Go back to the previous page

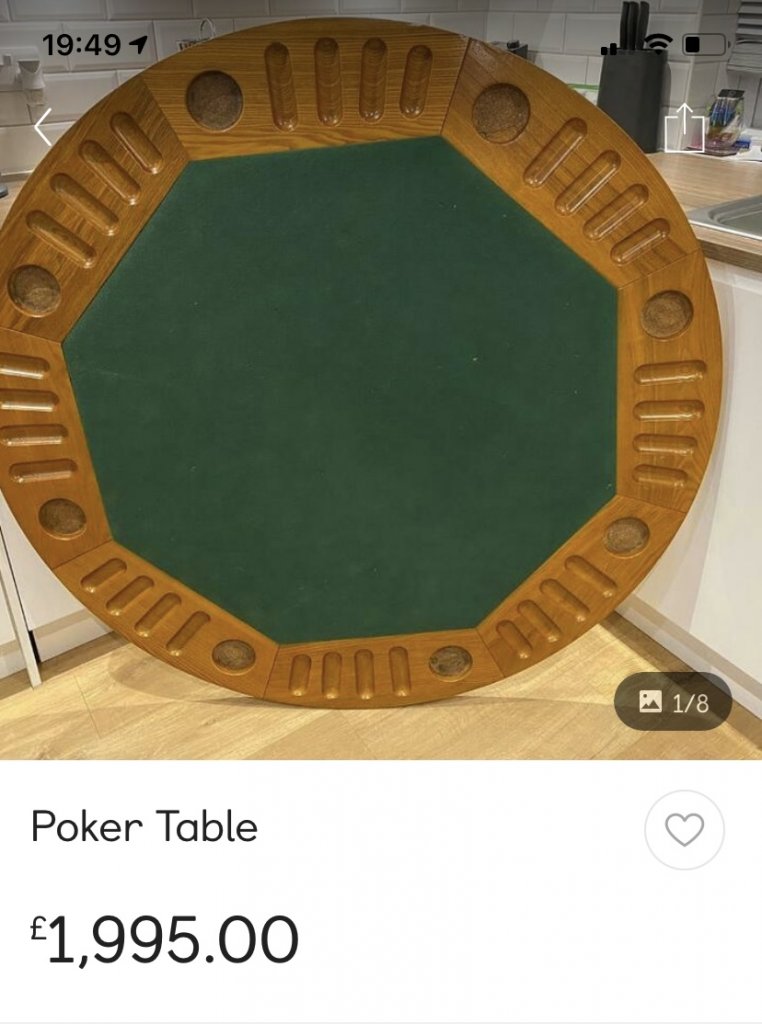tap(42, 127)
